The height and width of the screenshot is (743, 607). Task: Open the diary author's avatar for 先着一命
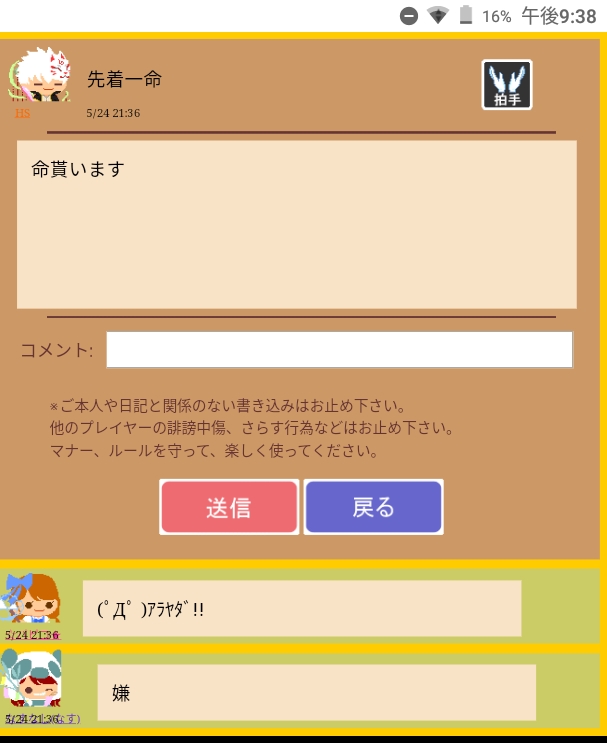[x=40, y=77]
